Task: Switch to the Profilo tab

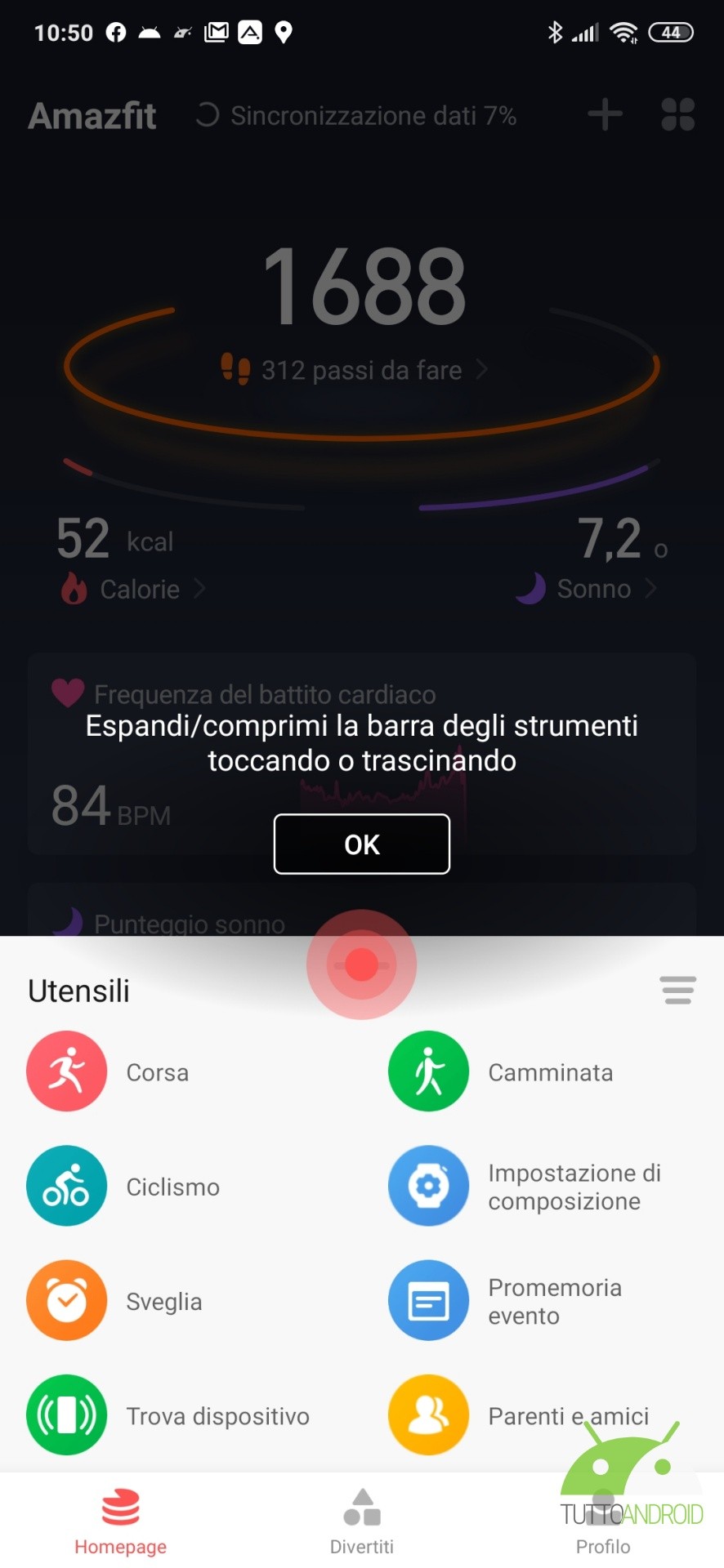Action: pyautogui.click(x=603, y=1522)
